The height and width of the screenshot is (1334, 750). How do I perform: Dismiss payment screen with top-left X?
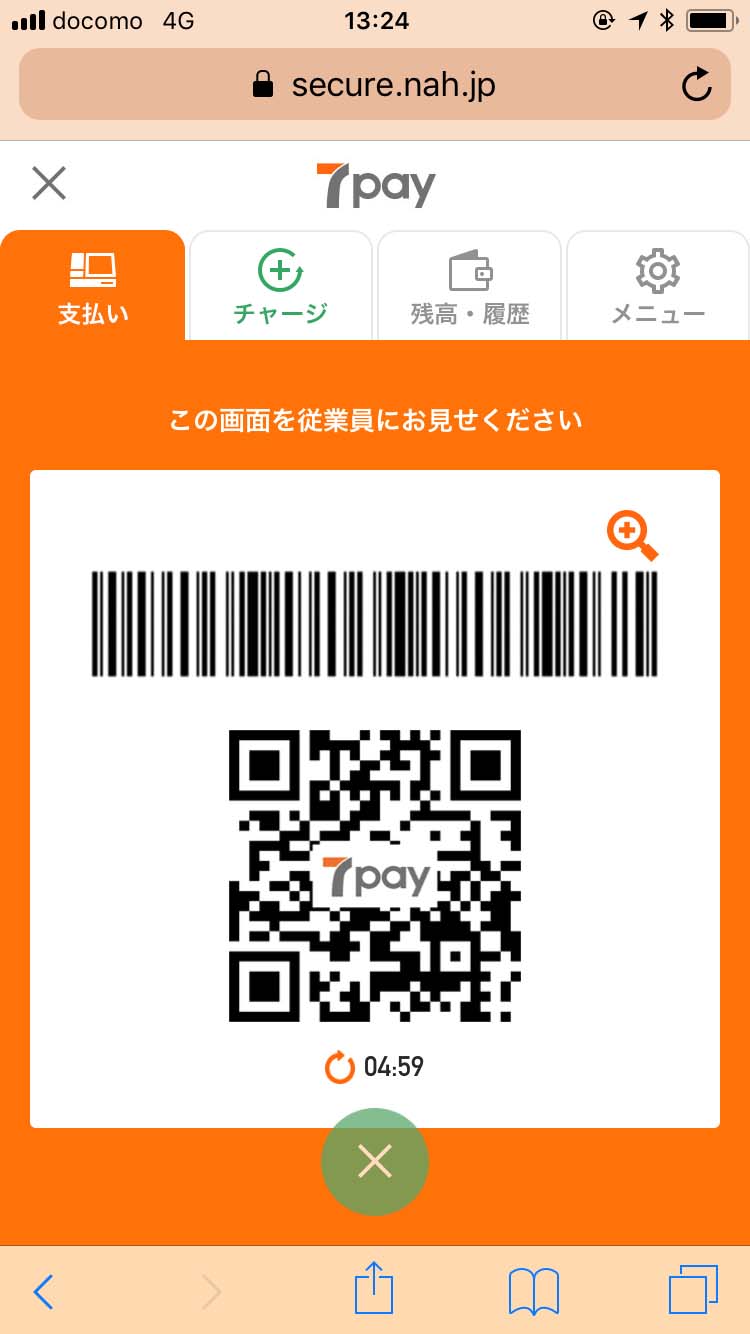(x=48, y=183)
